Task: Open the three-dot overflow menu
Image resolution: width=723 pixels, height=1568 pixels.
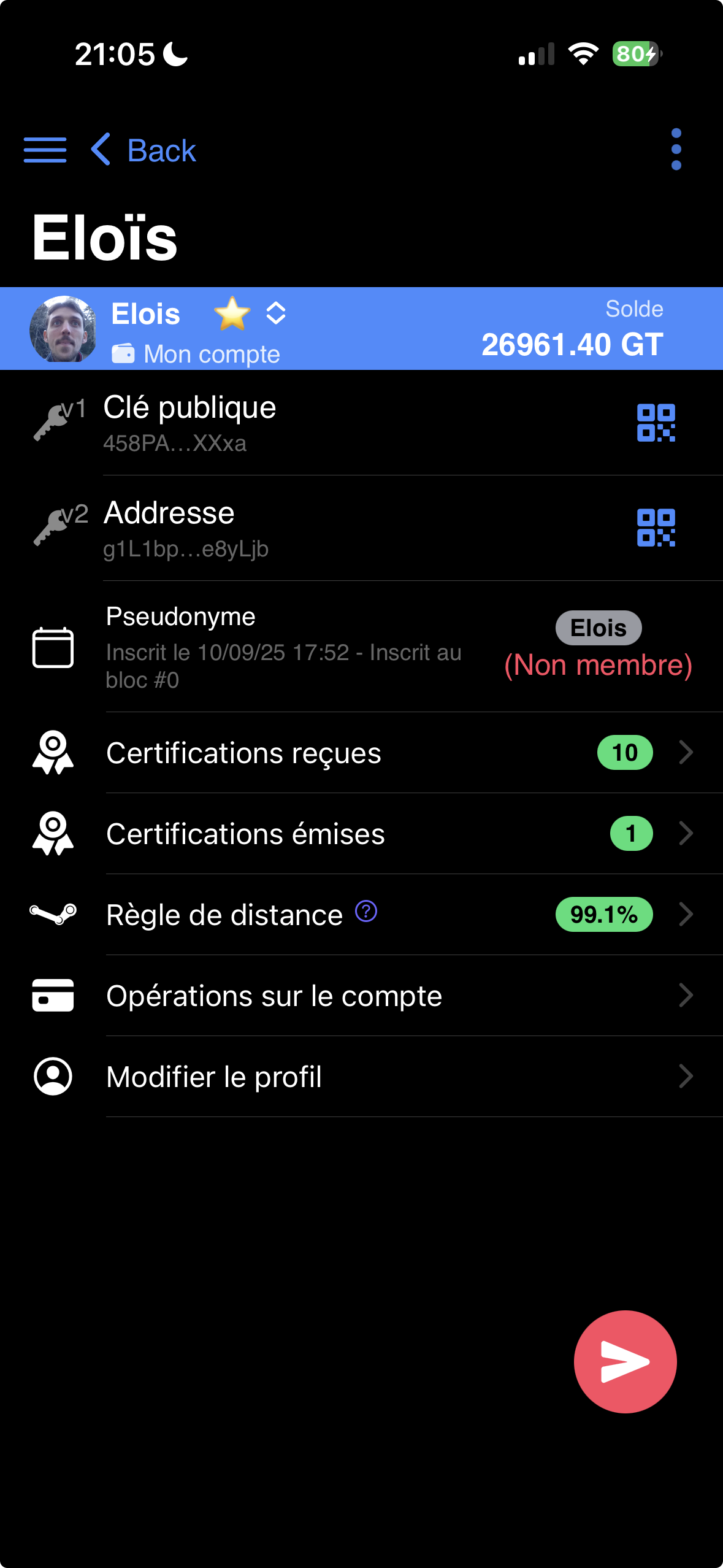Action: click(676, 149)
